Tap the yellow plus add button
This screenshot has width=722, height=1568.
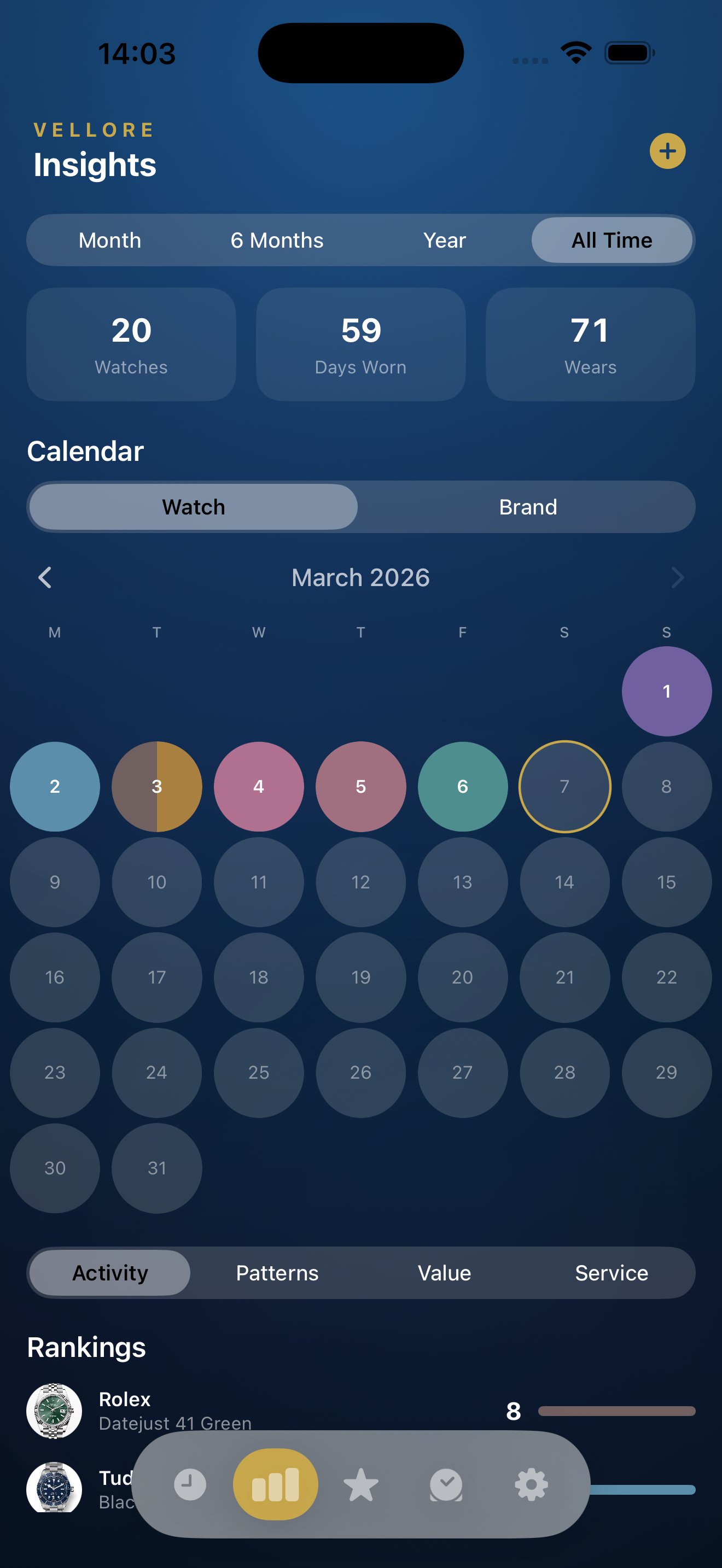pyautogui.click(x=667, y=151)
